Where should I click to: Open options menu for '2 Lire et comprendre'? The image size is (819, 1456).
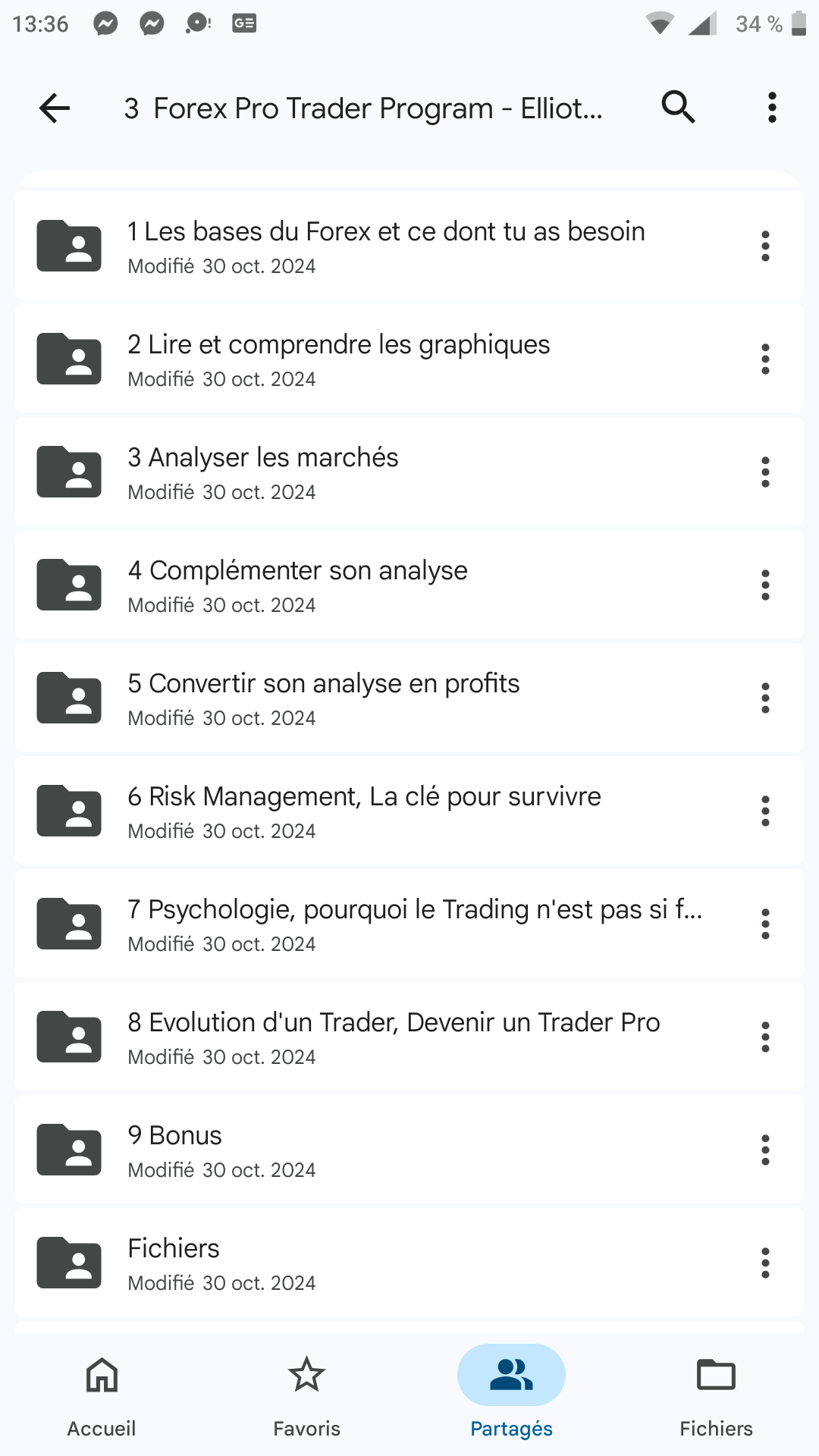(765, 359)
